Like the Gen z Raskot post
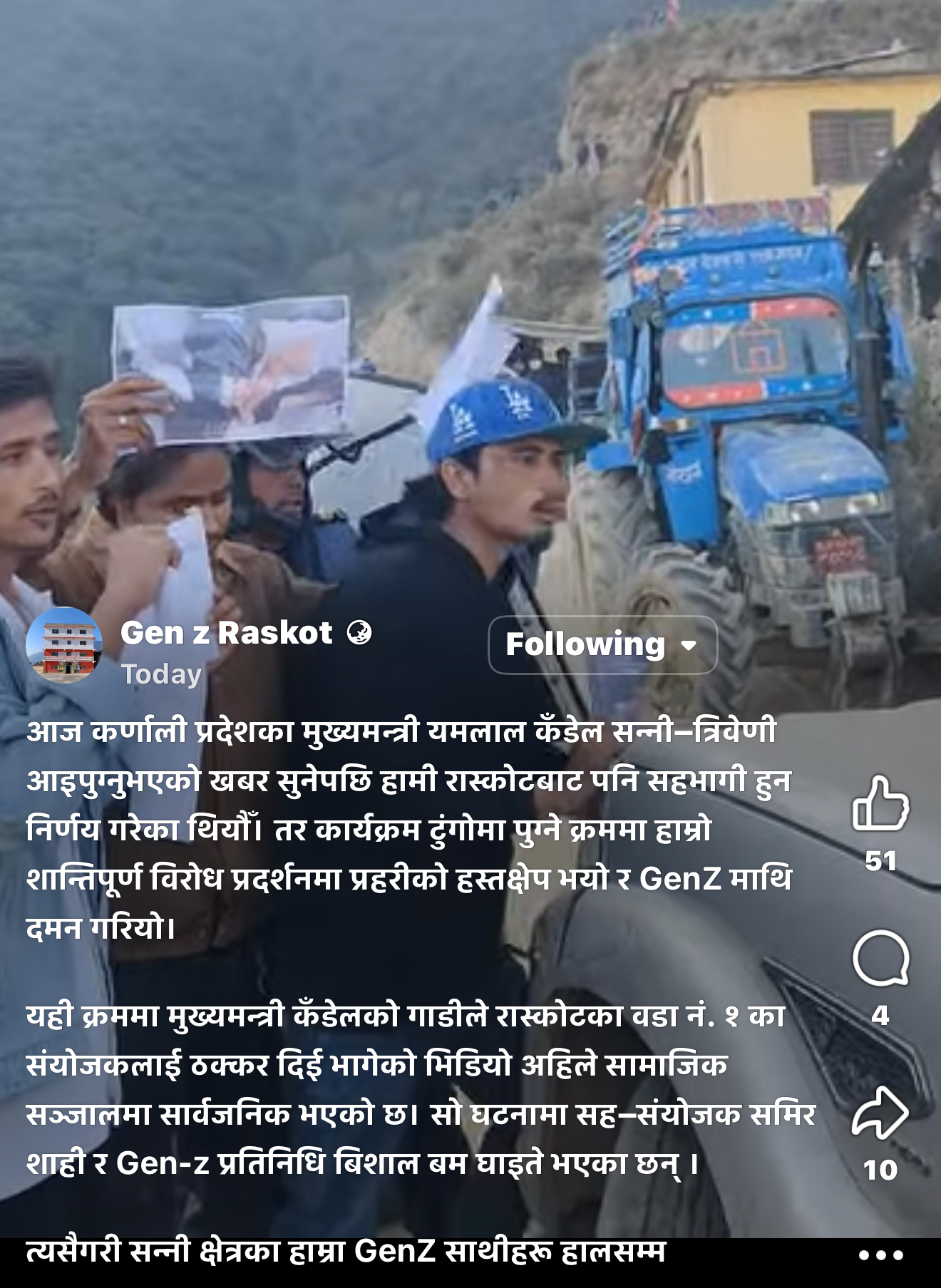This screenshot has height=1288, width=941. [881, 803]
